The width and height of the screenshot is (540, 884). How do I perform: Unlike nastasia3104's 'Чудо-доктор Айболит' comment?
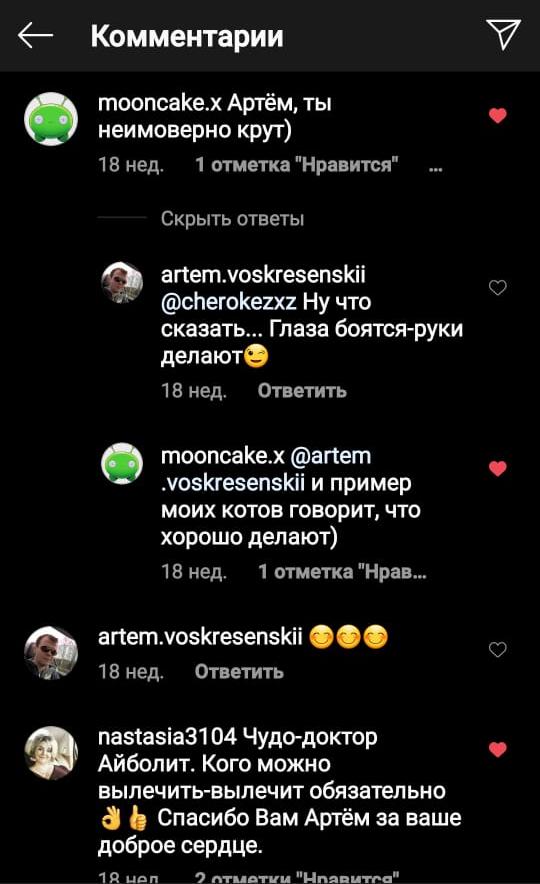497,749
